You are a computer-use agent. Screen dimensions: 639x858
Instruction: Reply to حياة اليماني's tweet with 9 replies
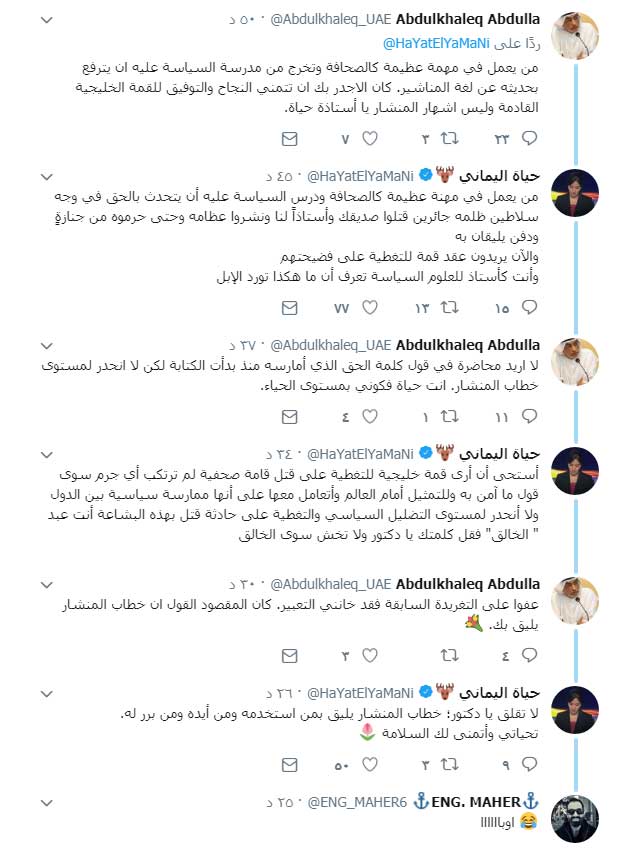531,765
